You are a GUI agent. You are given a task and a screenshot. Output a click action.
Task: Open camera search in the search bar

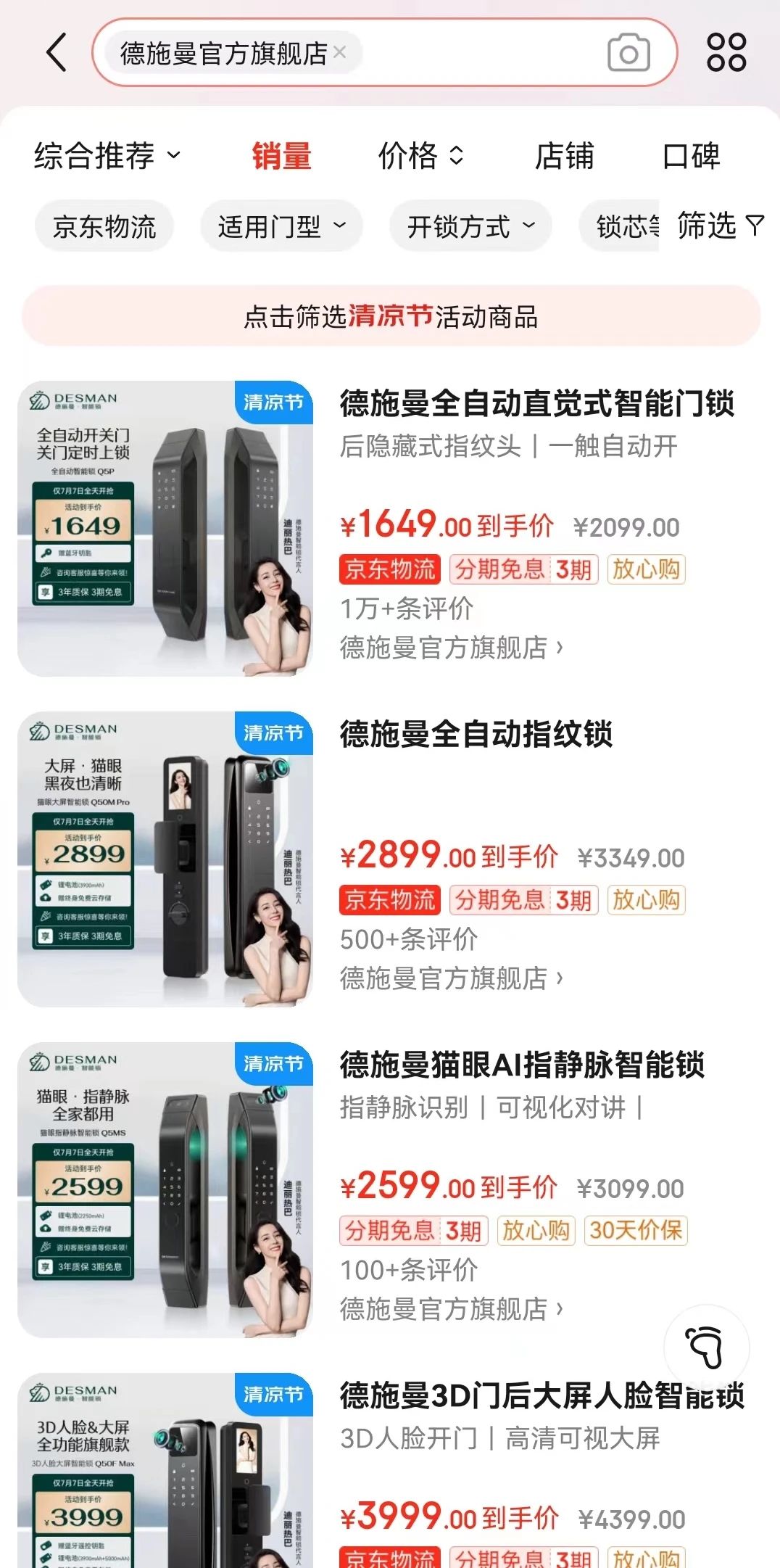coord(628,52)
